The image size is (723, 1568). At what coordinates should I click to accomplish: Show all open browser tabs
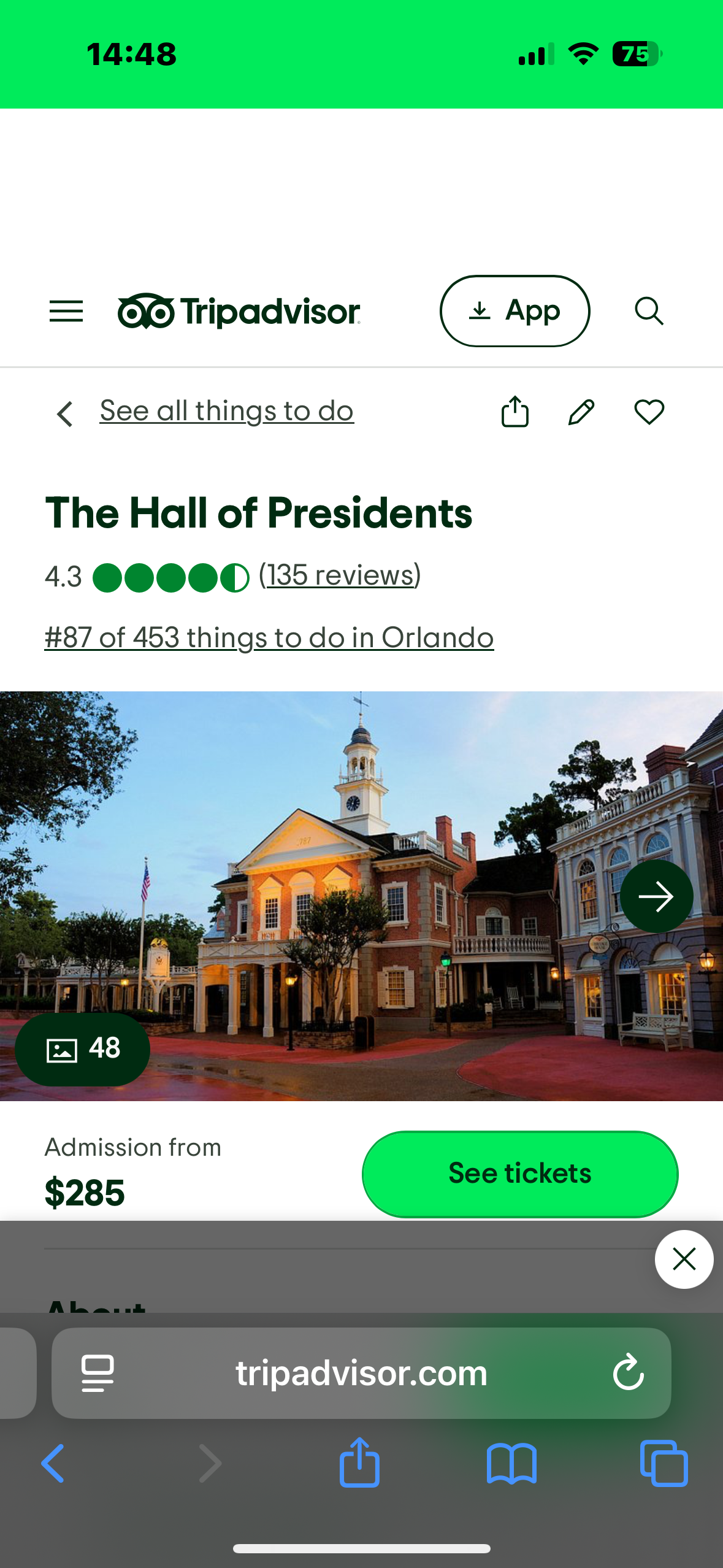pos(664,1463)
